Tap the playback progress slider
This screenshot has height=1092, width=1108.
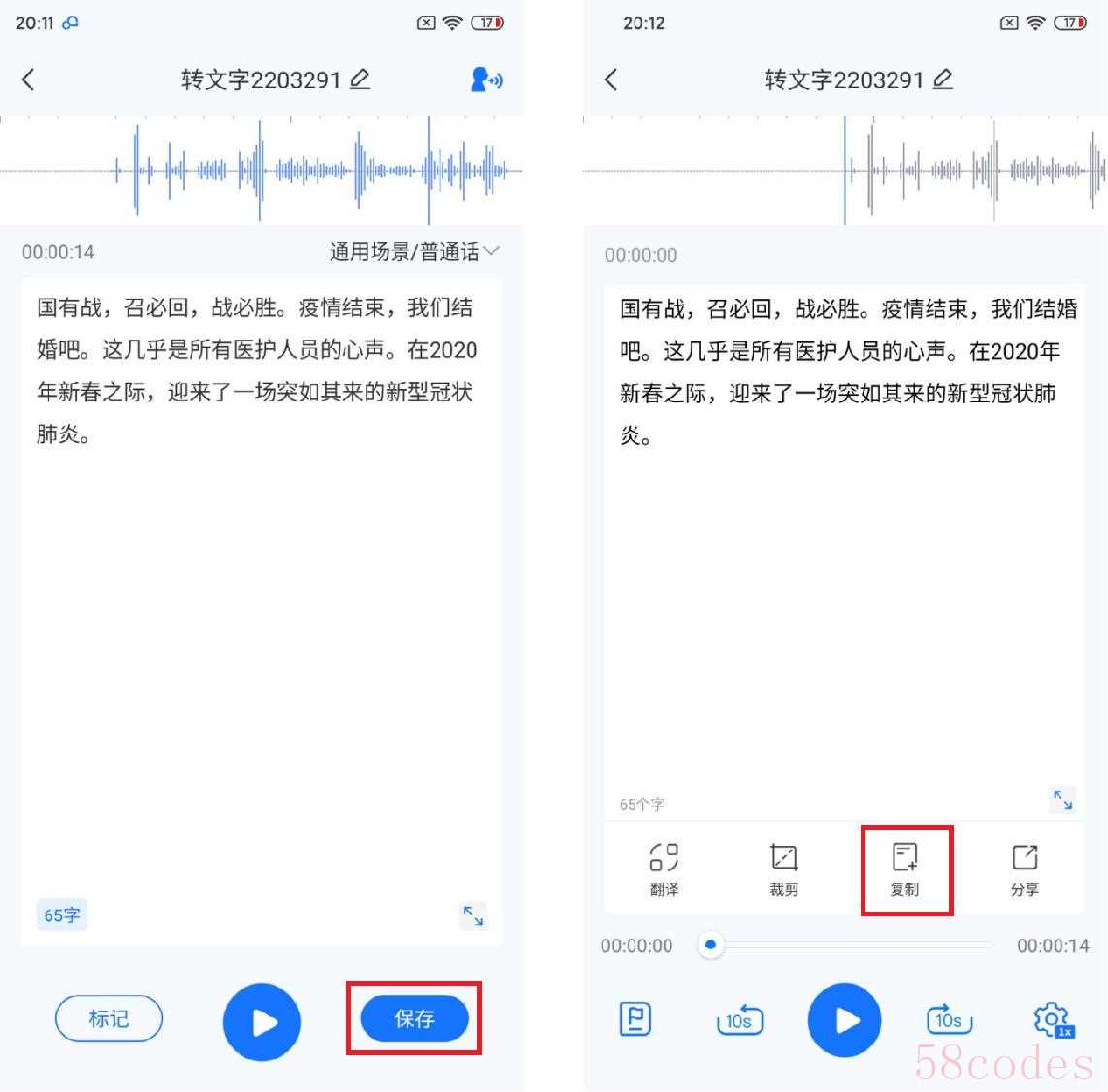coord(844,945)
